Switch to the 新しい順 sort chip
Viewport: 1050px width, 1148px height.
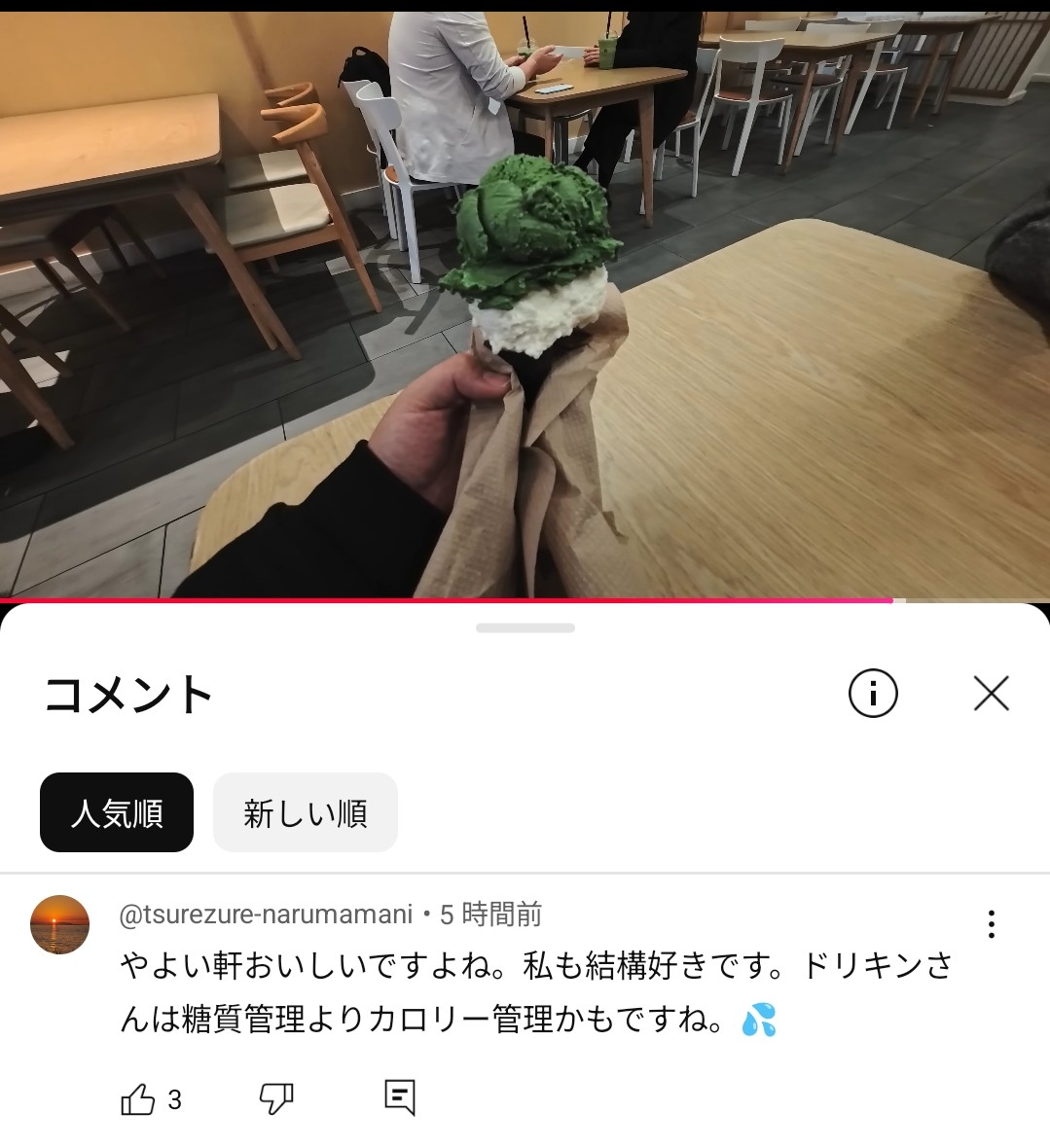point(305,812)
